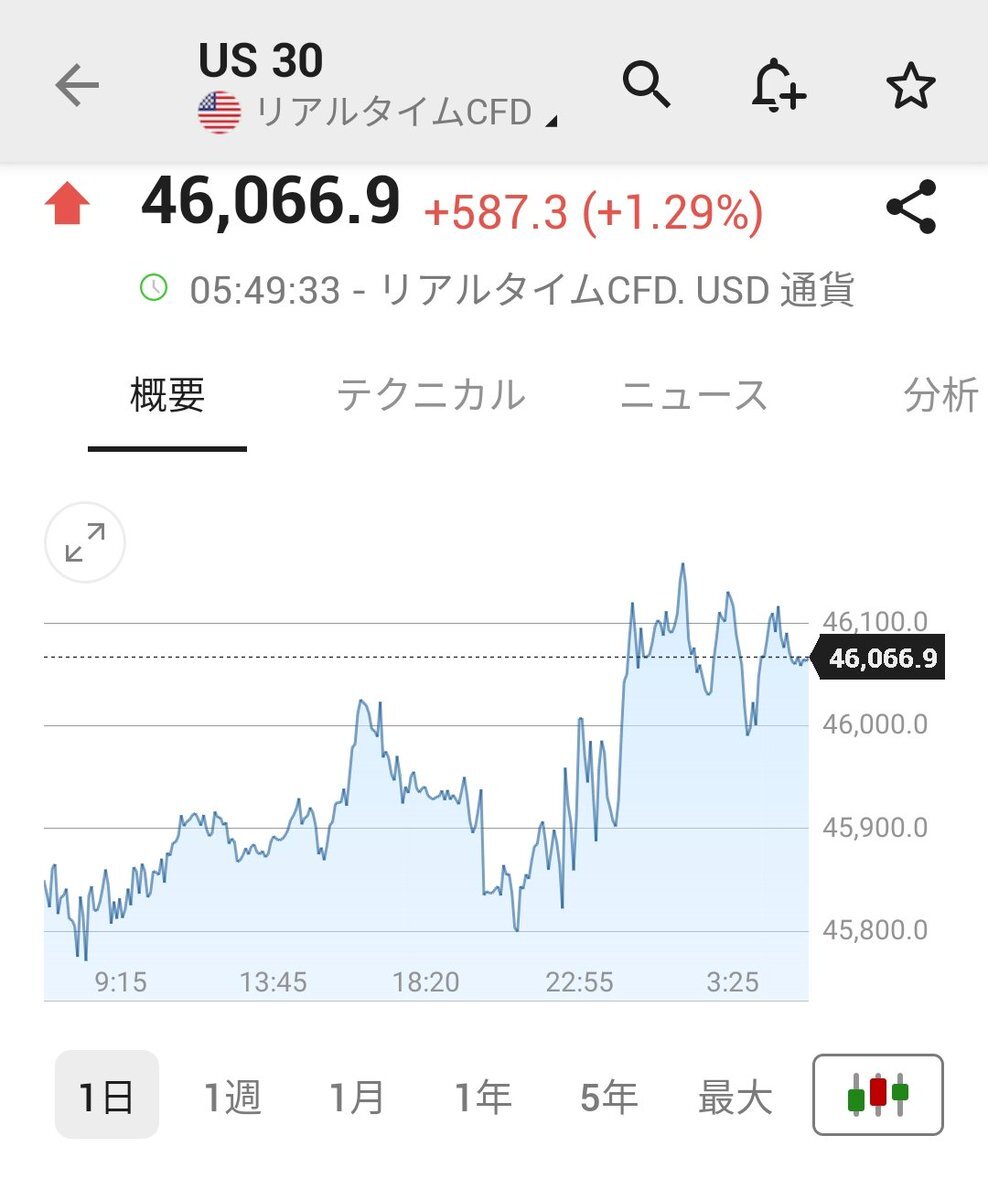Expand the chart to fullscreen
Screen dimensions: 988x1200
coord(85,542)
